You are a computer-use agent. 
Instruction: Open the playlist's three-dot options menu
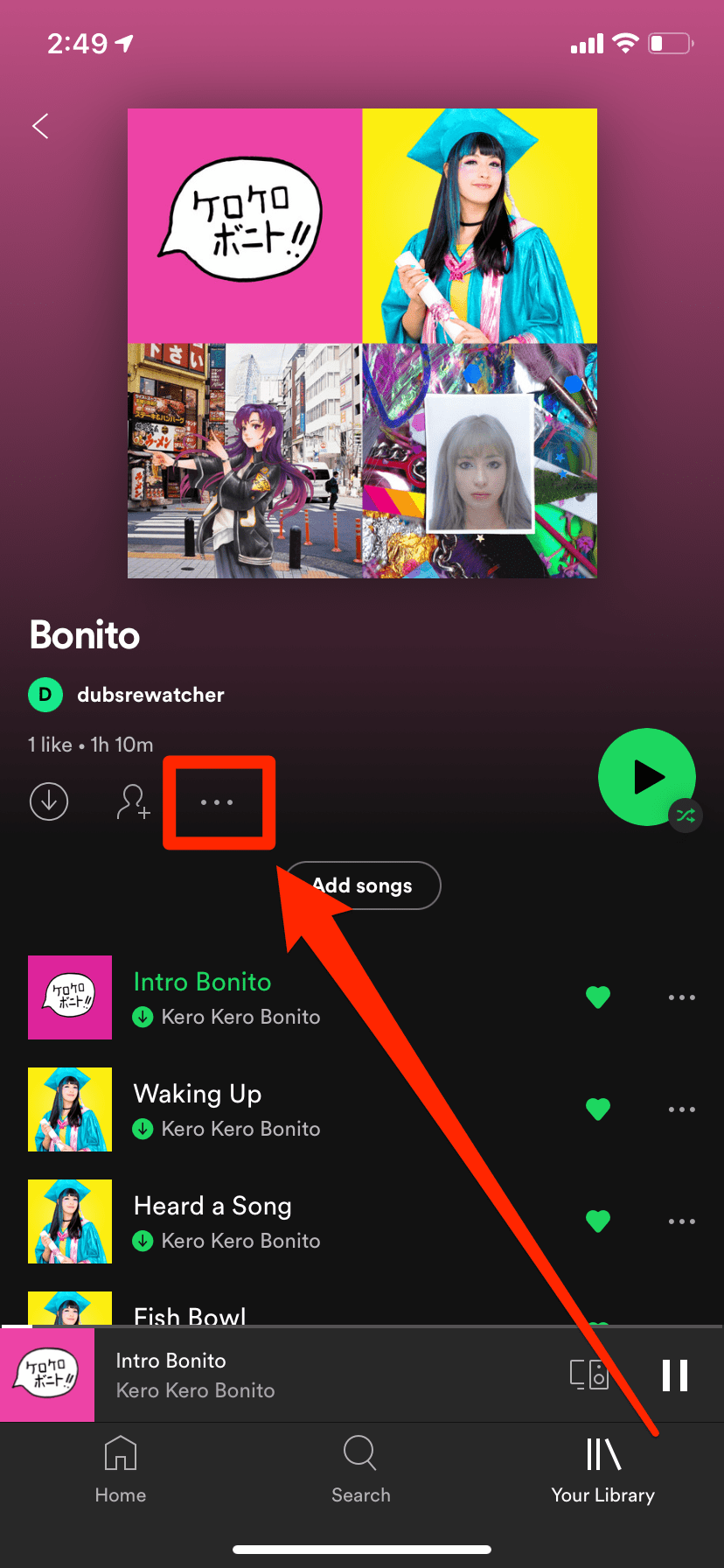(217, 802)
